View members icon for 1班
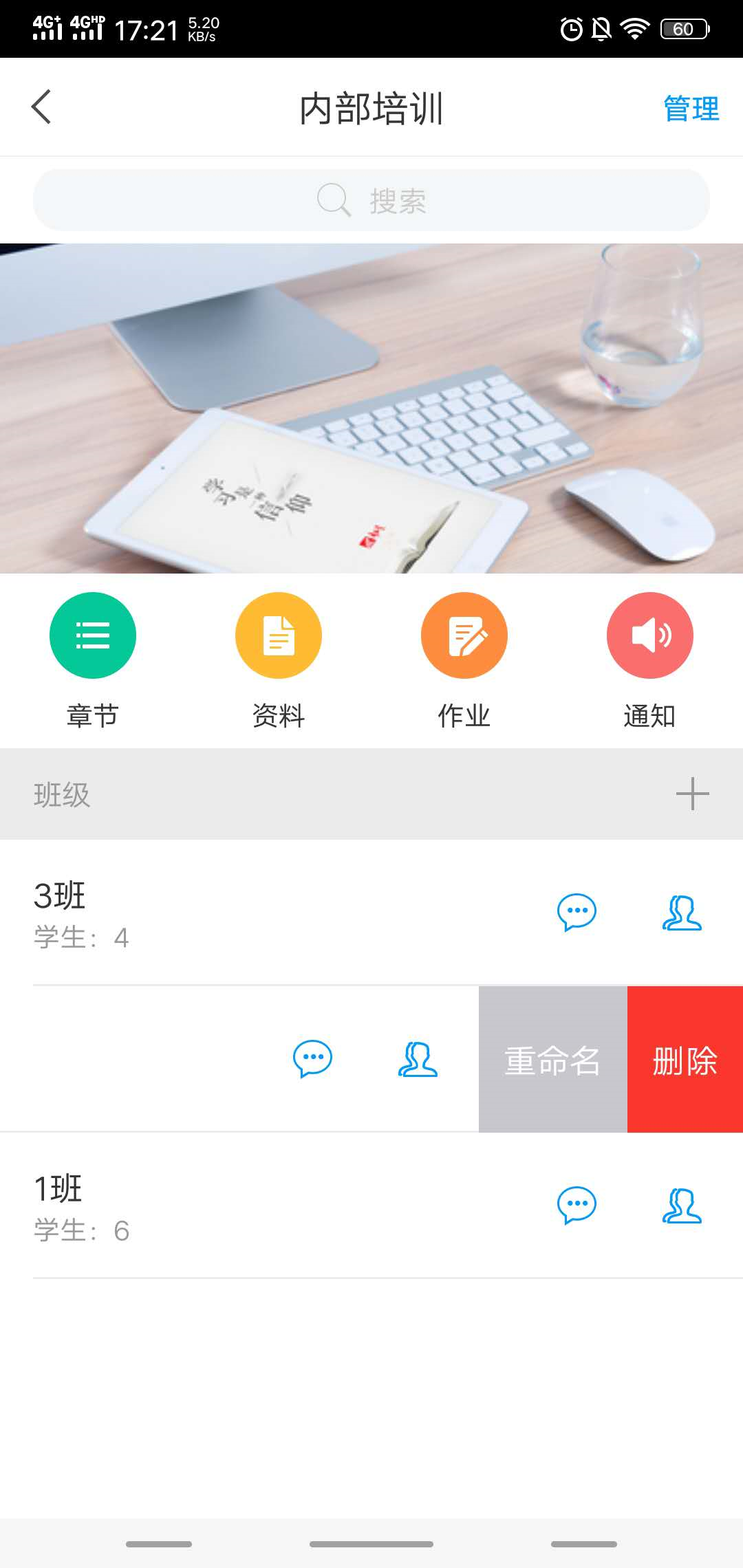743x1568 pixels. tap(682, 1206)
